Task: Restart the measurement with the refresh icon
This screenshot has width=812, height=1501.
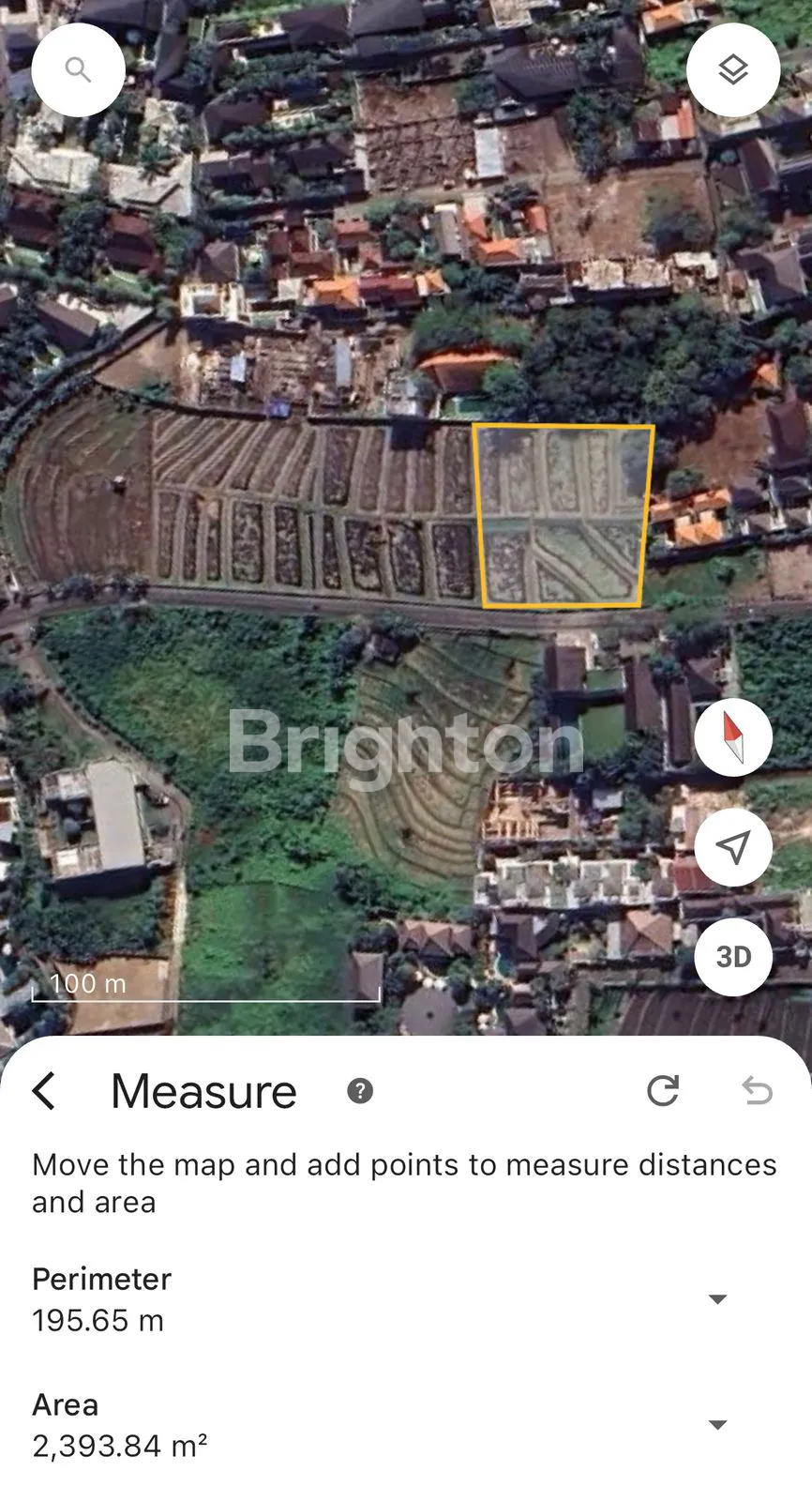Action: (663, 1090)
